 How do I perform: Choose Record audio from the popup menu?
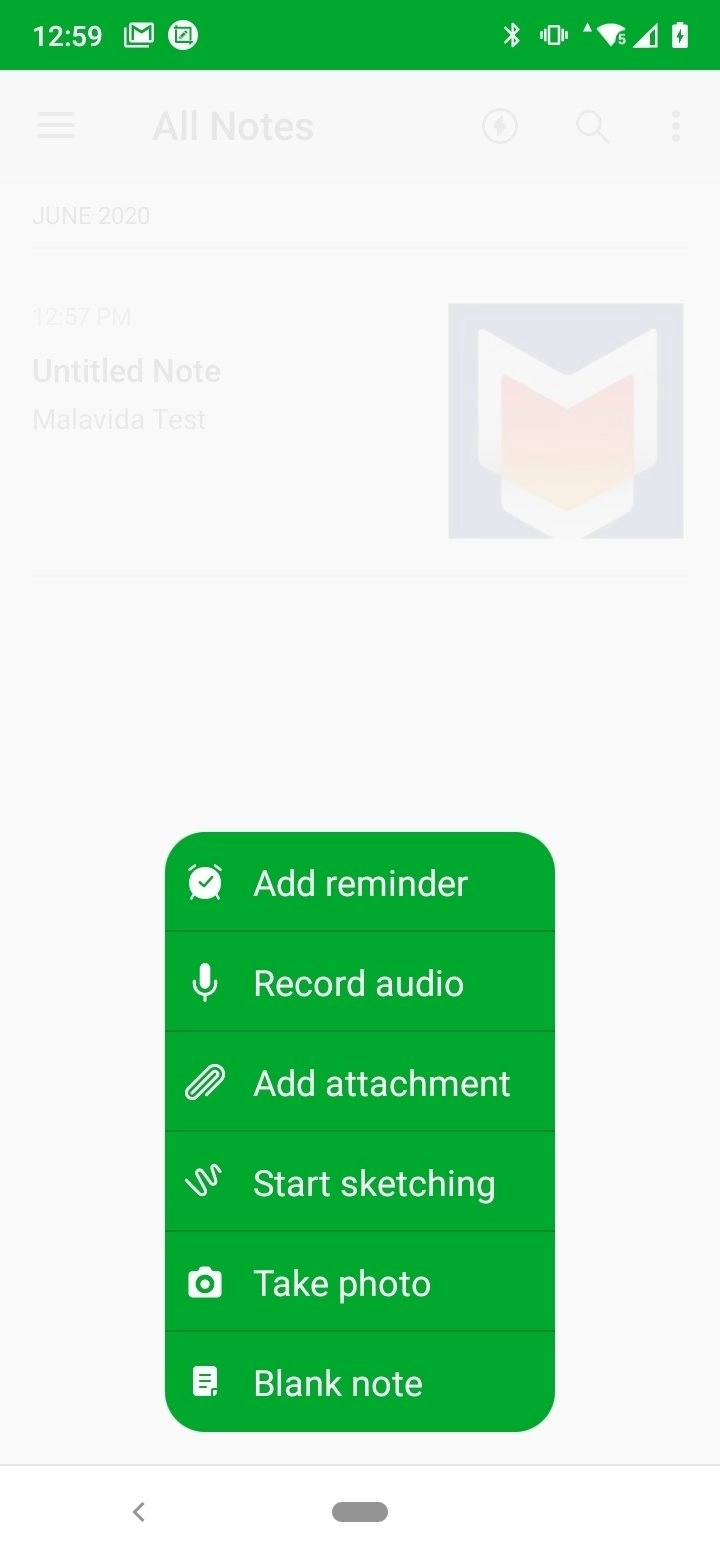(359, 982)
